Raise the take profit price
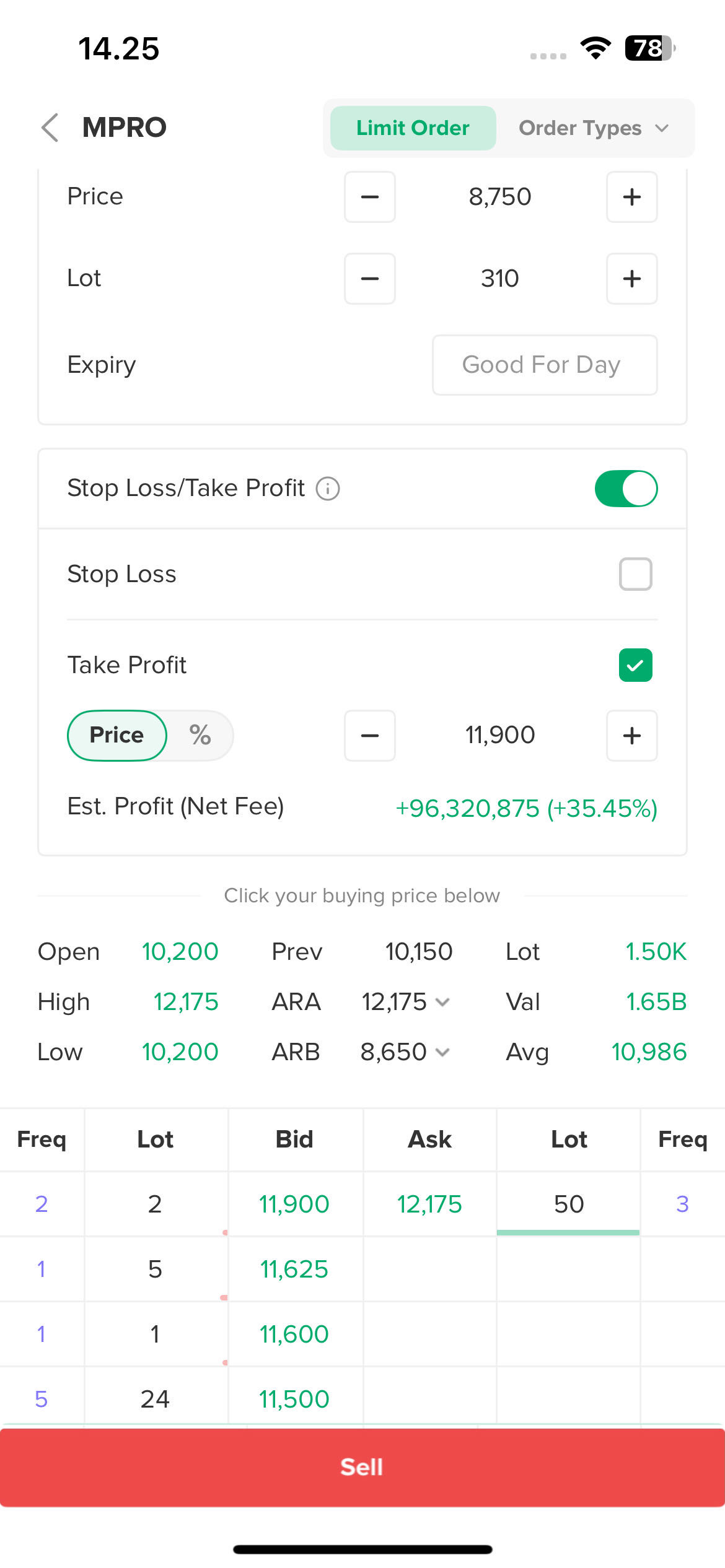The width and height of the screenshot is (725, 1568). pyautogui.click(x=631, y=735)
